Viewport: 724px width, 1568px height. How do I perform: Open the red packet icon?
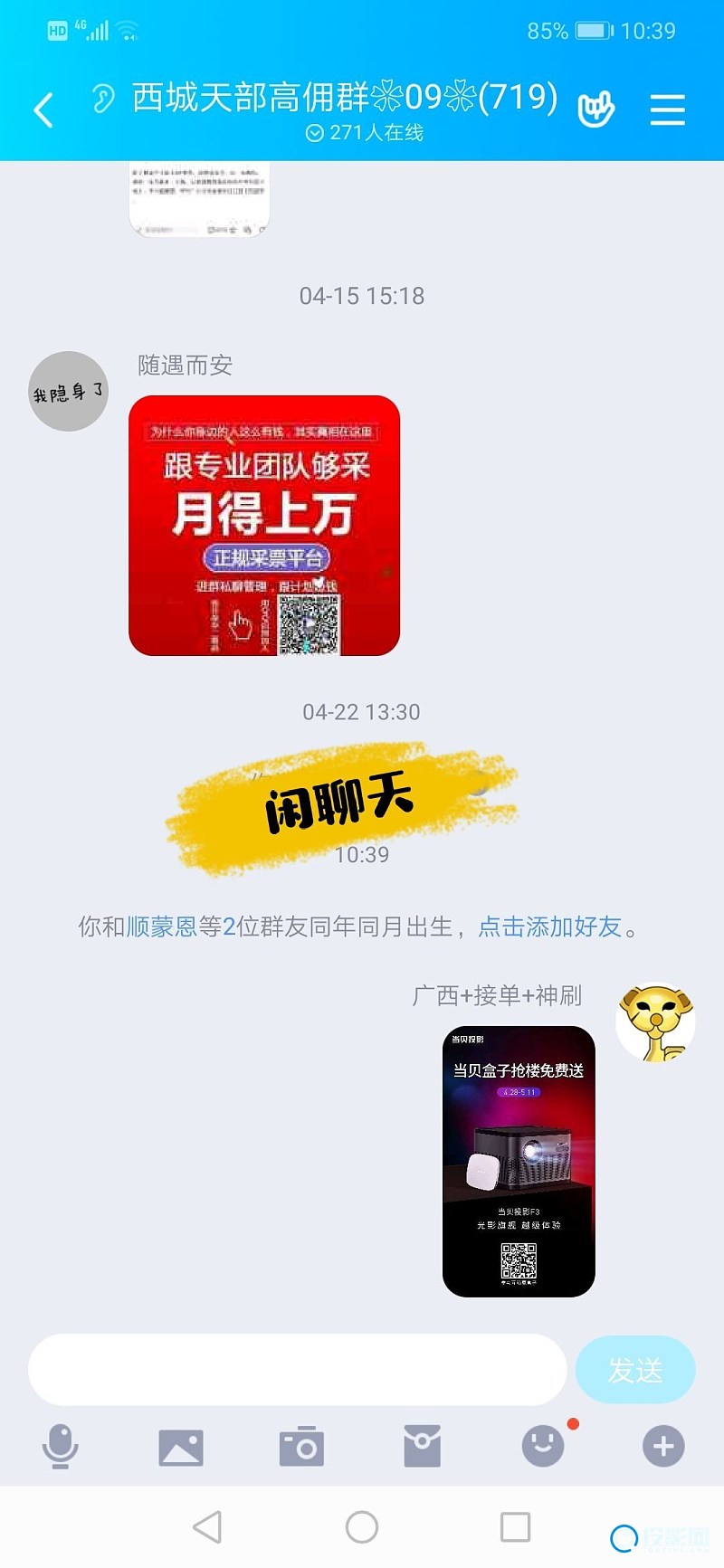click(x=422, y=1446)
